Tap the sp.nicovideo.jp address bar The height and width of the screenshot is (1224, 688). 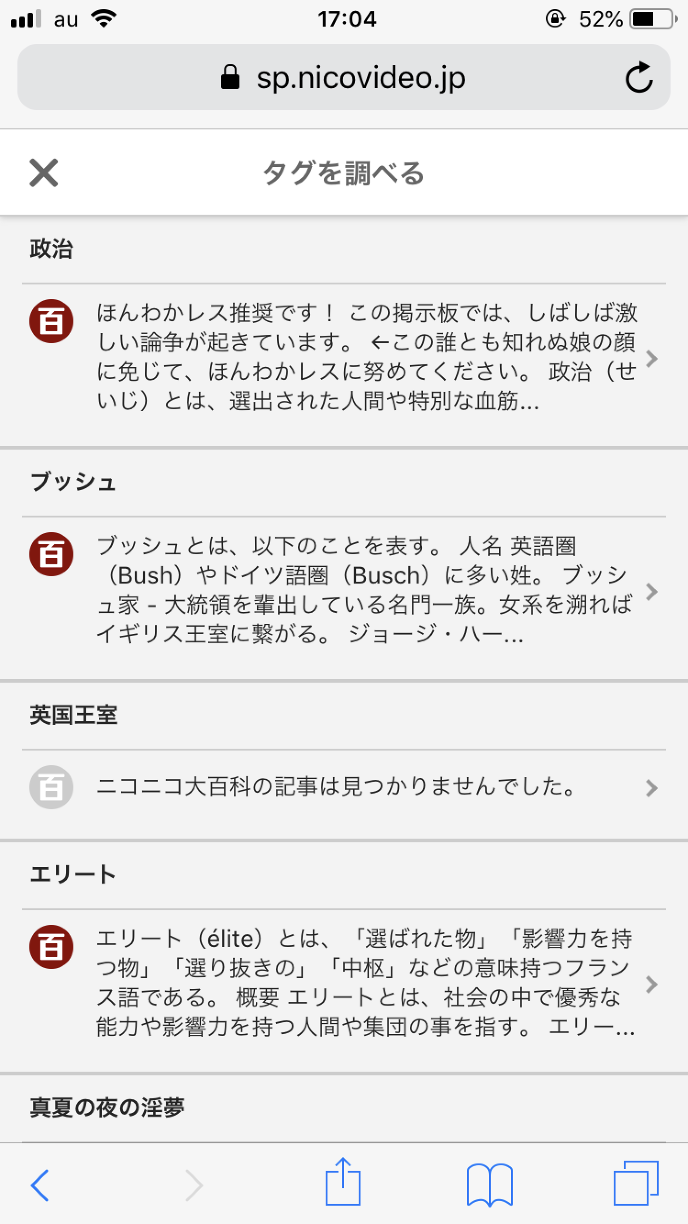pyautogui.click(x=343, y=79)
